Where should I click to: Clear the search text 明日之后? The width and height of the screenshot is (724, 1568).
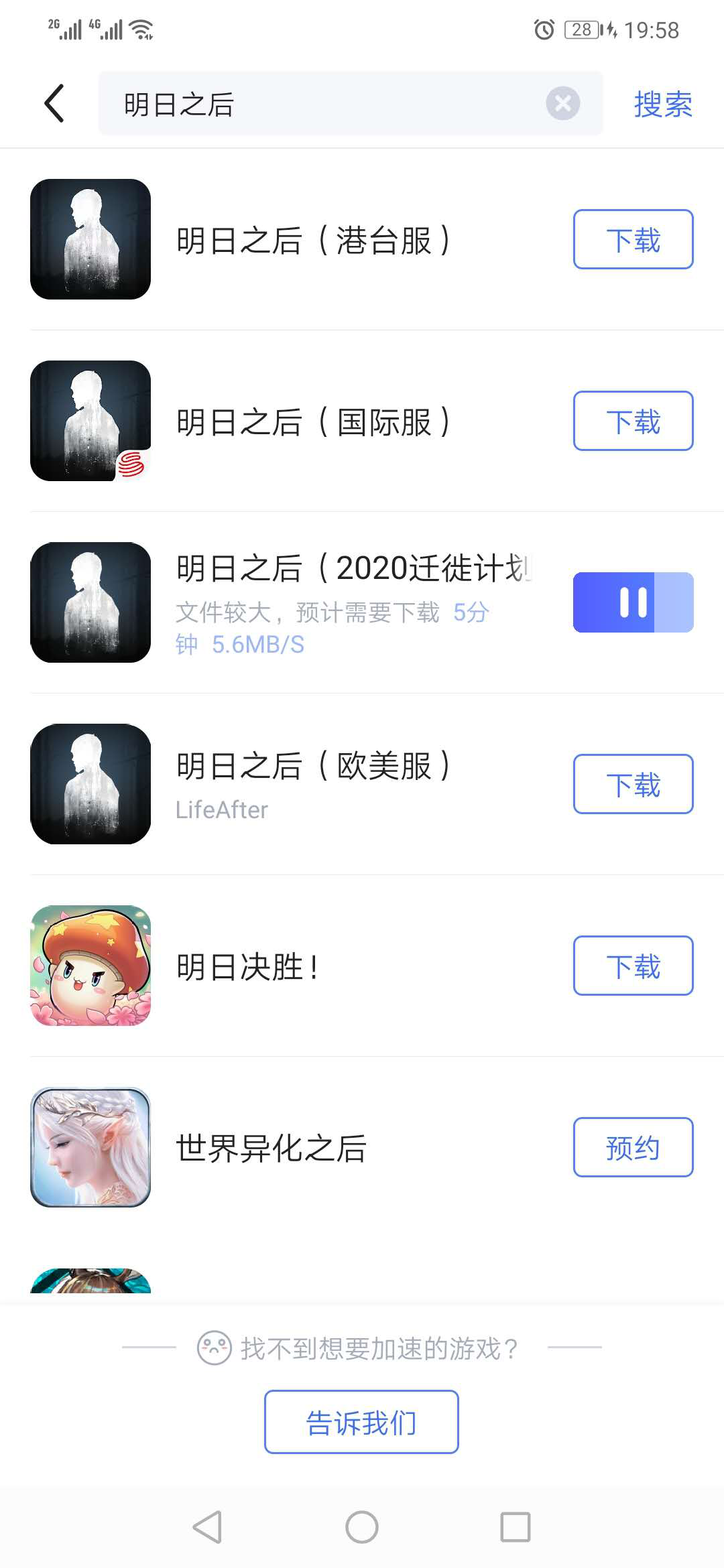[x=562, y=104]
